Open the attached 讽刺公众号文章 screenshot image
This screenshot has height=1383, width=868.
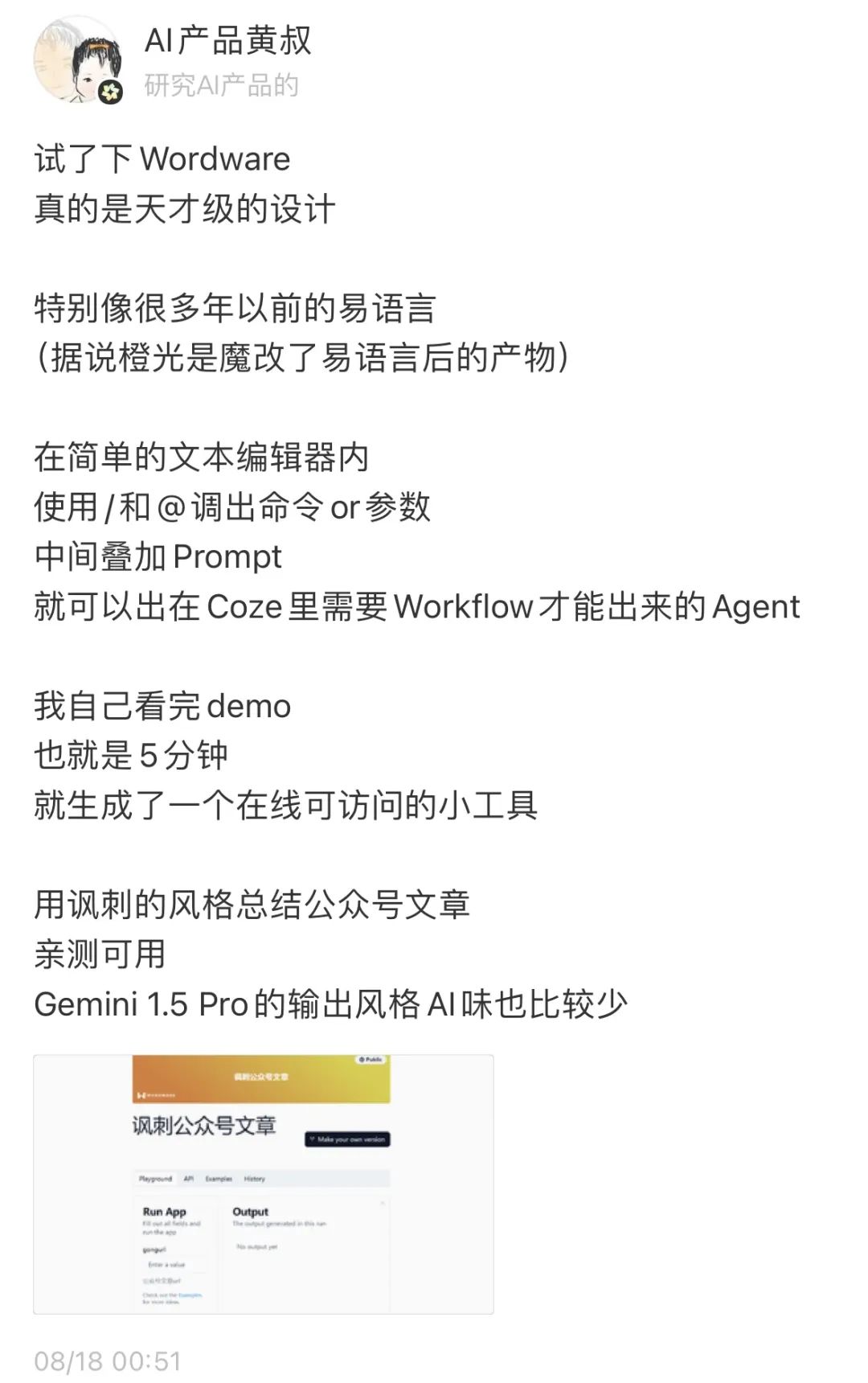tap(263, 1184)
